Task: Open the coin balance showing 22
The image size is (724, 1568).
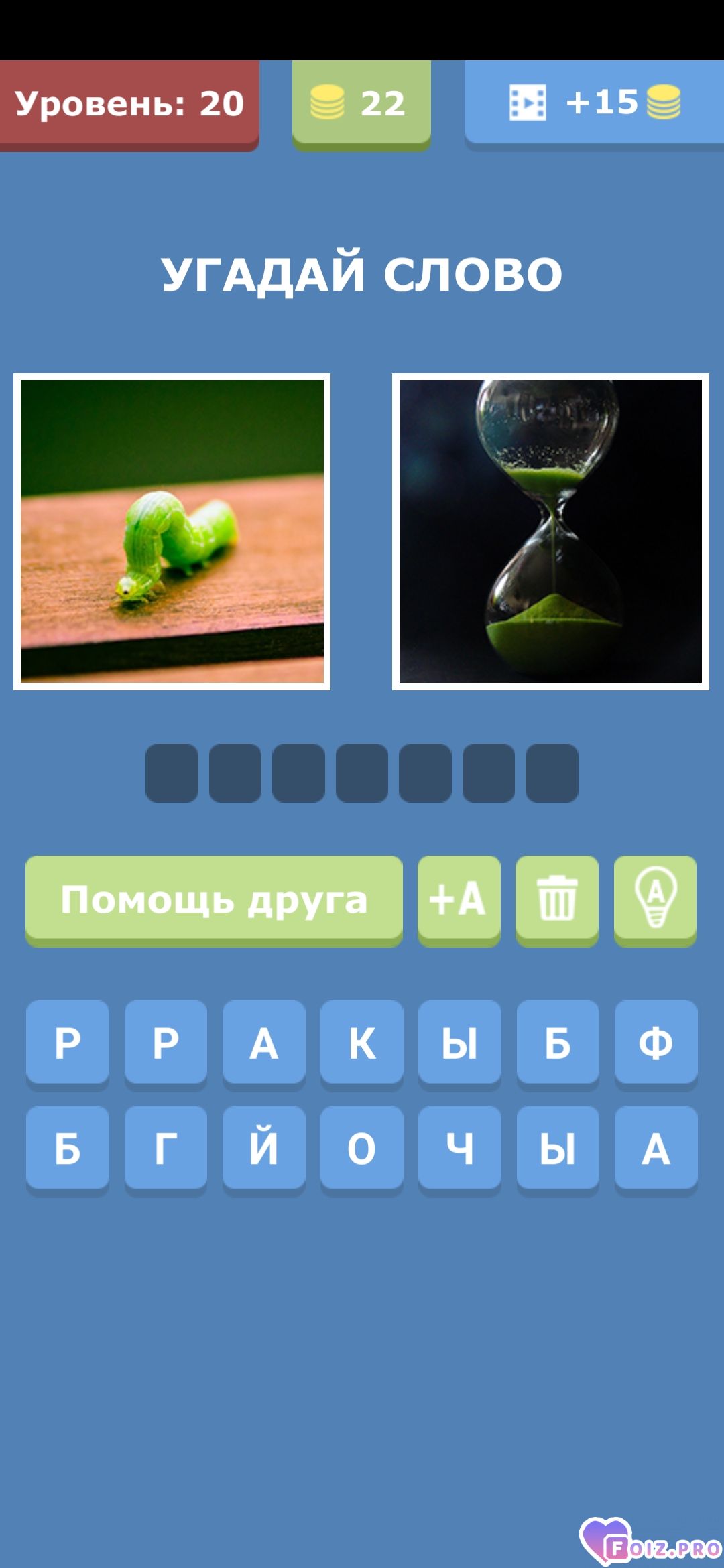Action: [361, 104]
